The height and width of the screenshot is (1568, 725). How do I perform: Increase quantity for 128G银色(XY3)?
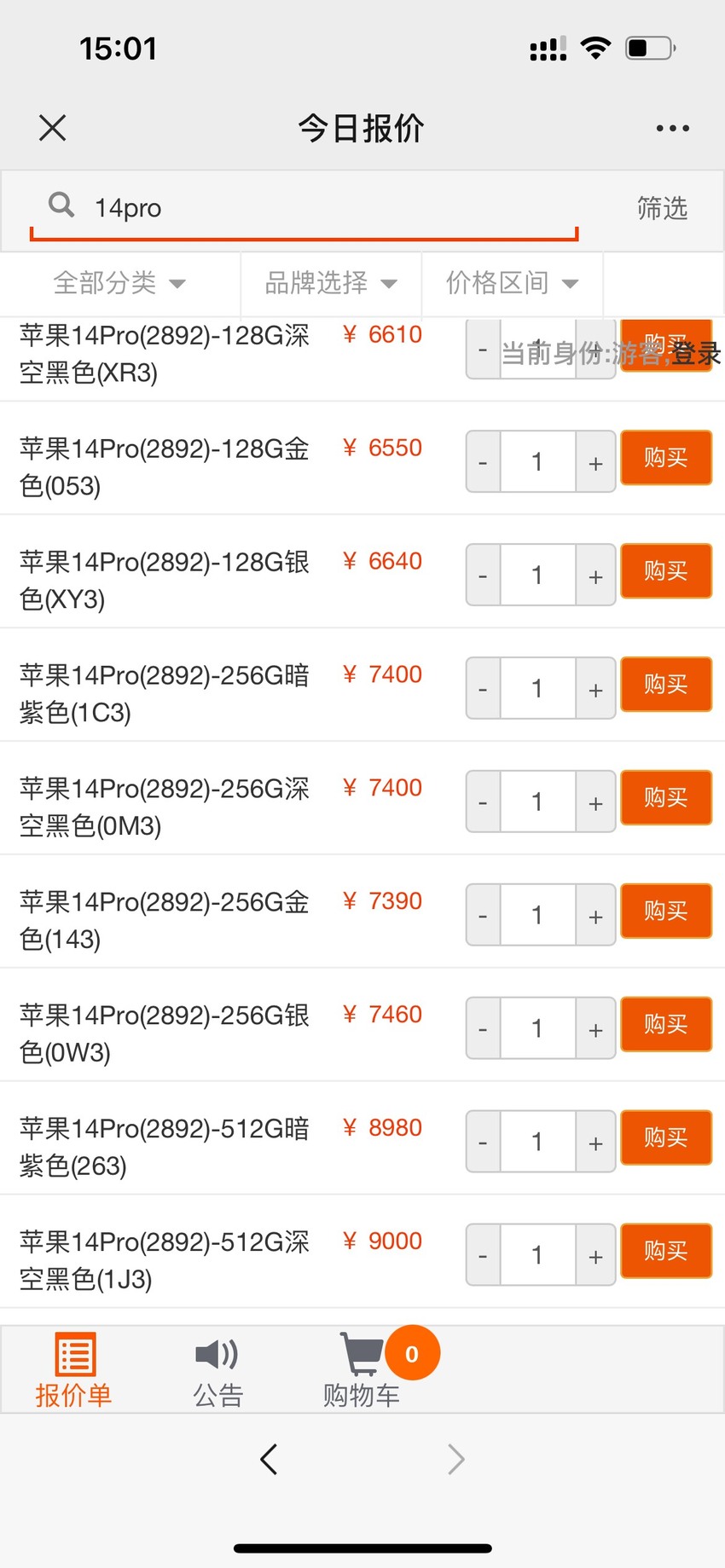pos(595,576)
